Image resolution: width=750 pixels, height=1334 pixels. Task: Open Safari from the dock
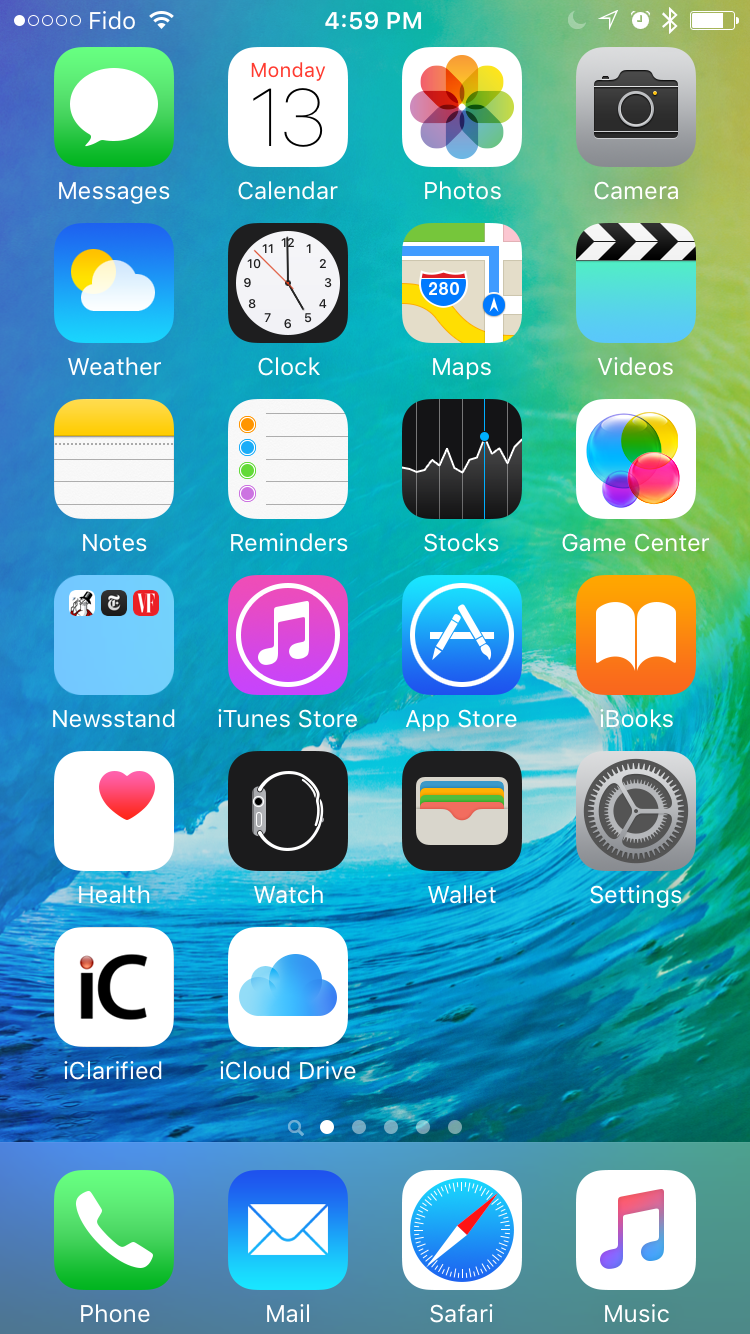click(x=462, y=1230)
